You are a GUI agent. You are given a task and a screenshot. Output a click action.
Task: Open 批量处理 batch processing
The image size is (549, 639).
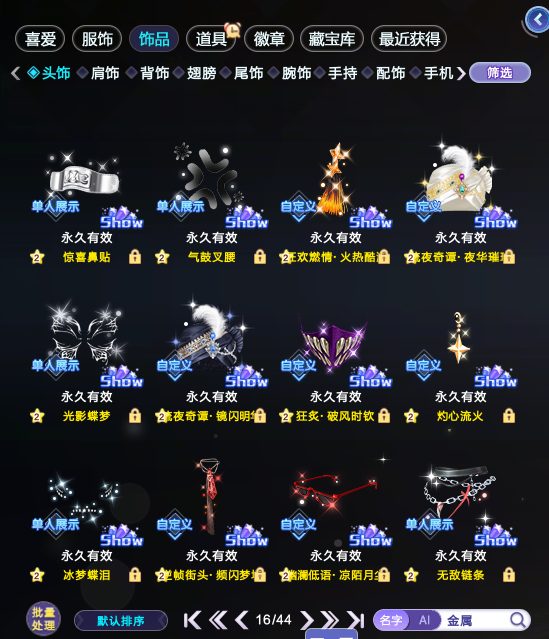pyautogui.click(x=43, y=619)
